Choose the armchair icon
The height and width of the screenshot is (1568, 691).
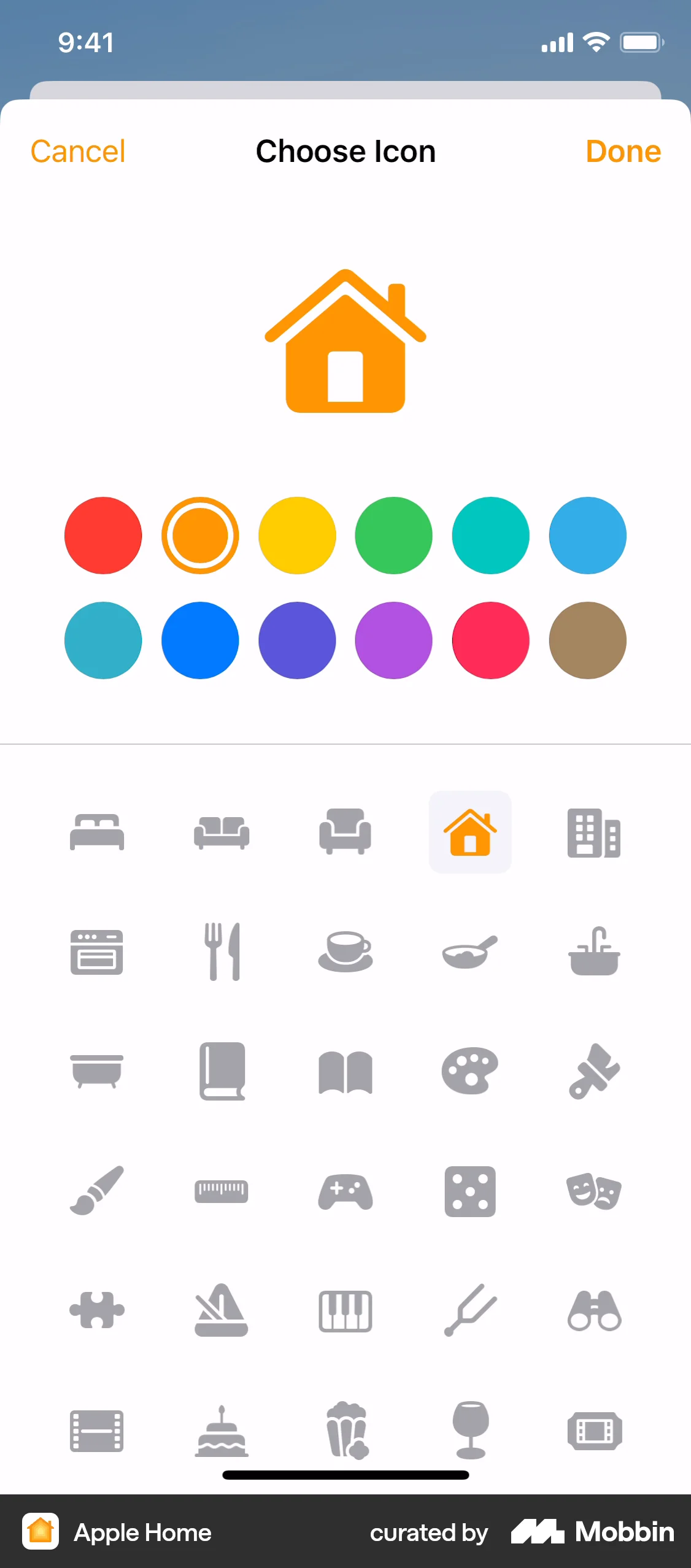345,832
